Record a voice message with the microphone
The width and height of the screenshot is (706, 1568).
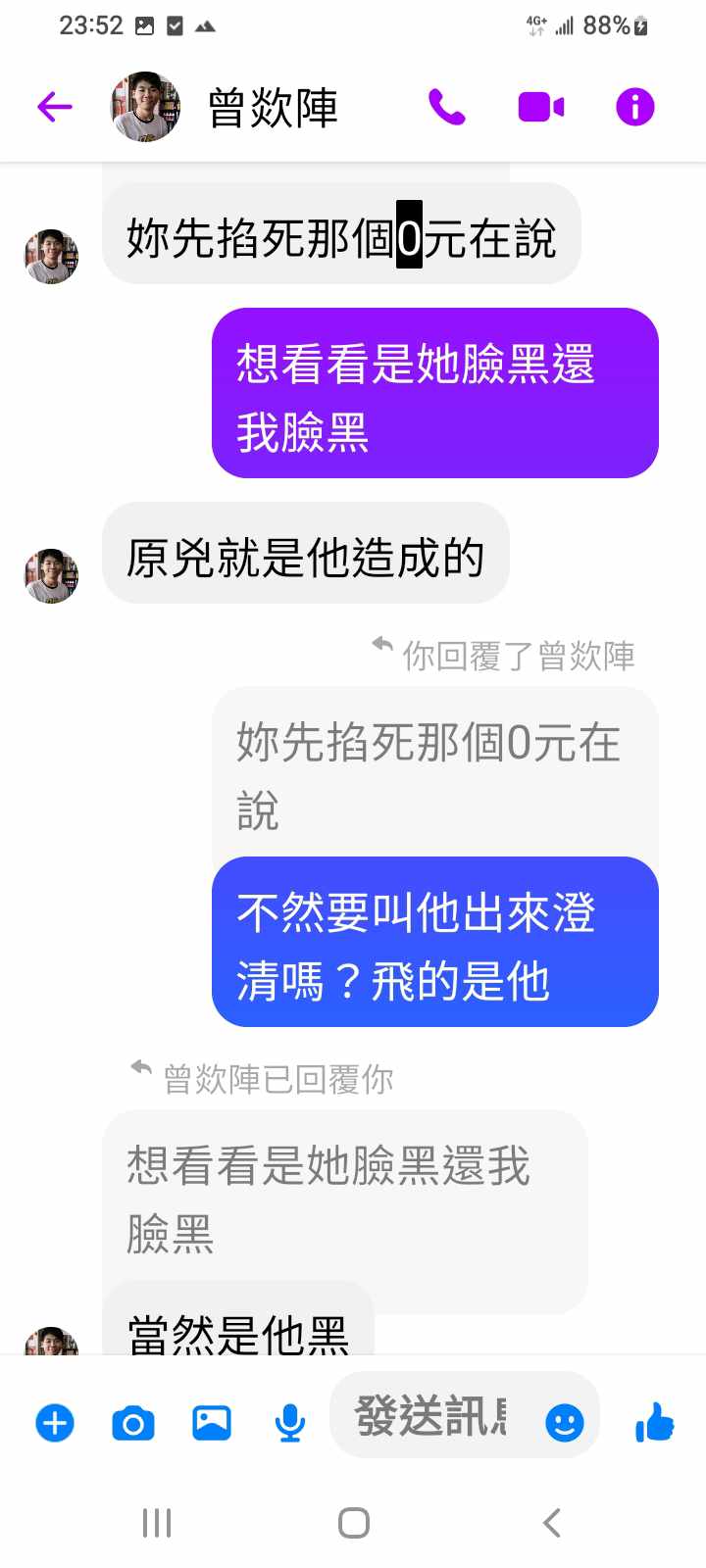pyautogui.click(x=289, y=1422)
